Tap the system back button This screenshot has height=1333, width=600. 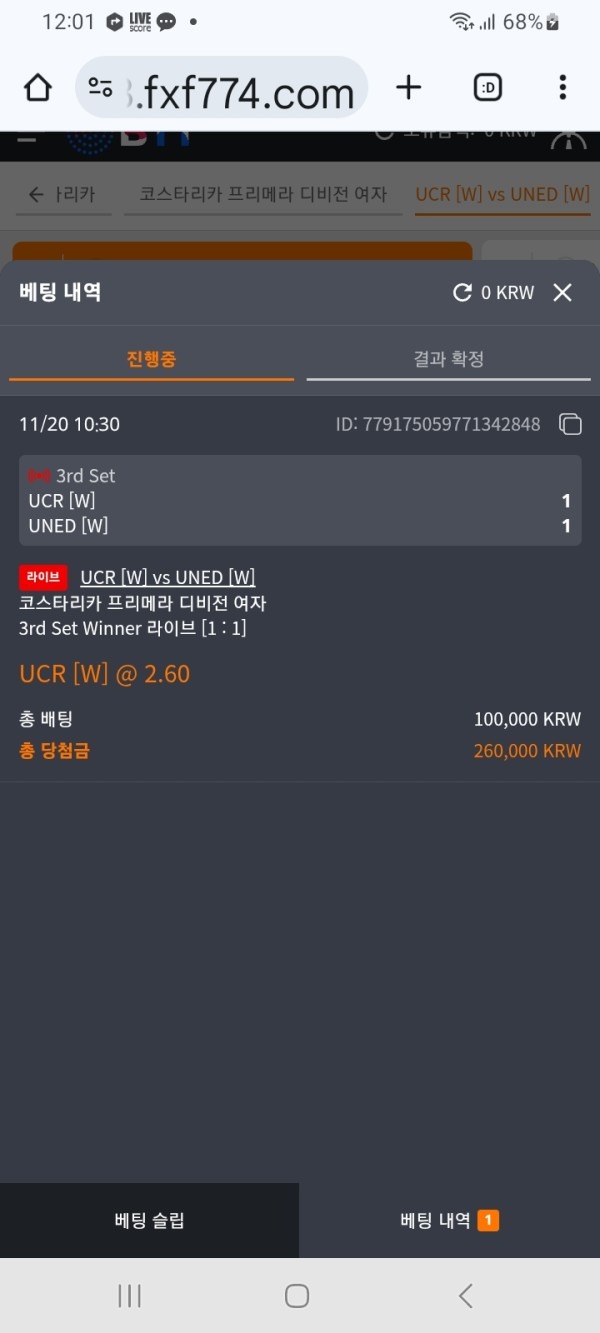click(x=465, y=1296)
